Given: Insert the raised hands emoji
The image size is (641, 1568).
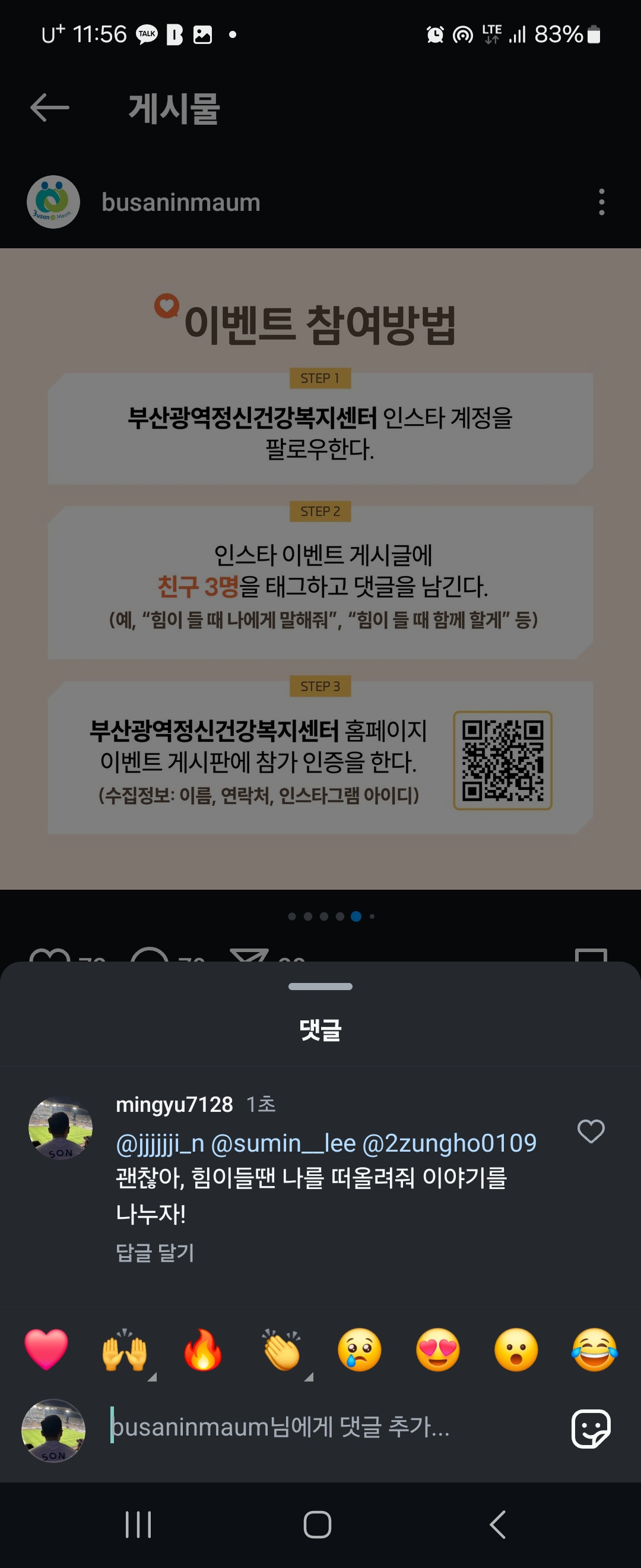Looking at the screenshot, I should (x=124, y=1349).
